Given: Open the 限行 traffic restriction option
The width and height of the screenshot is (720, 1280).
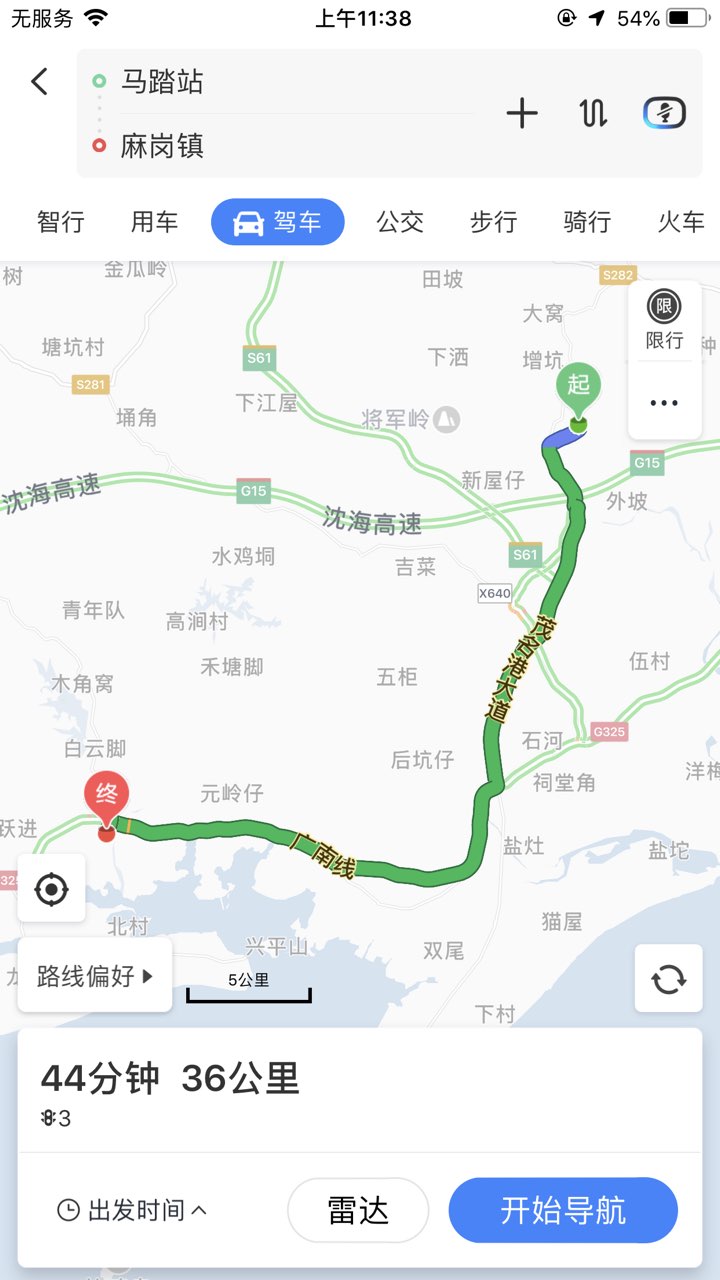Looking at the screenshot, I should pos(664,320).
